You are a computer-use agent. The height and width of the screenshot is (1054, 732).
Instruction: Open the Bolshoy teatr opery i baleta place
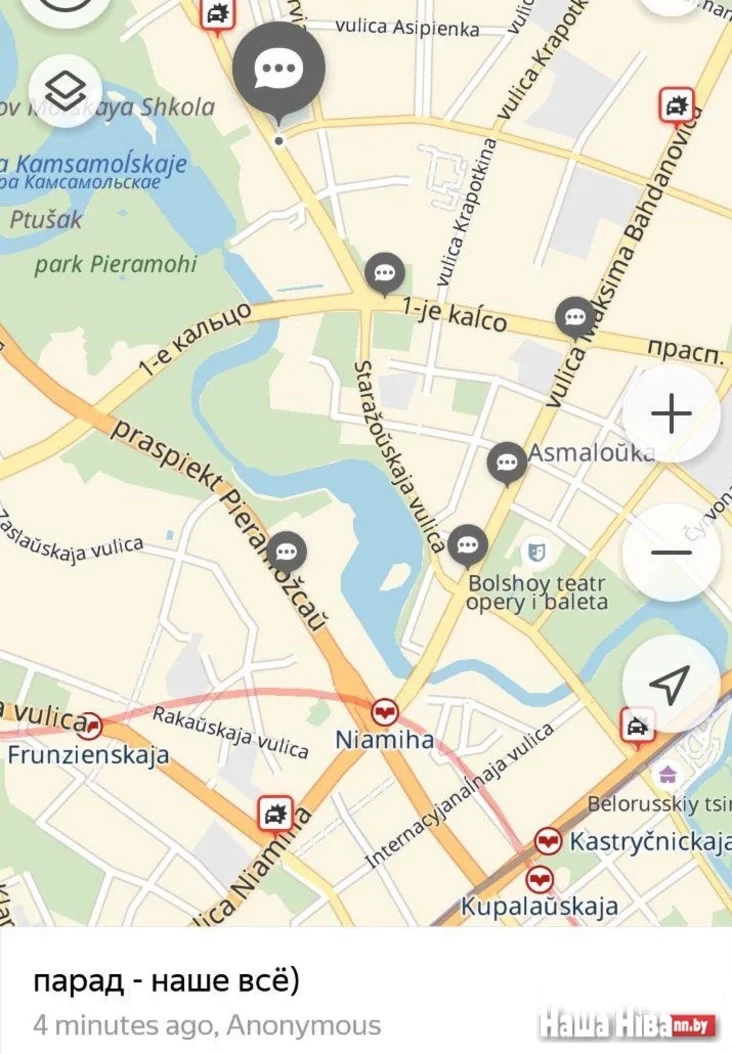536,551
